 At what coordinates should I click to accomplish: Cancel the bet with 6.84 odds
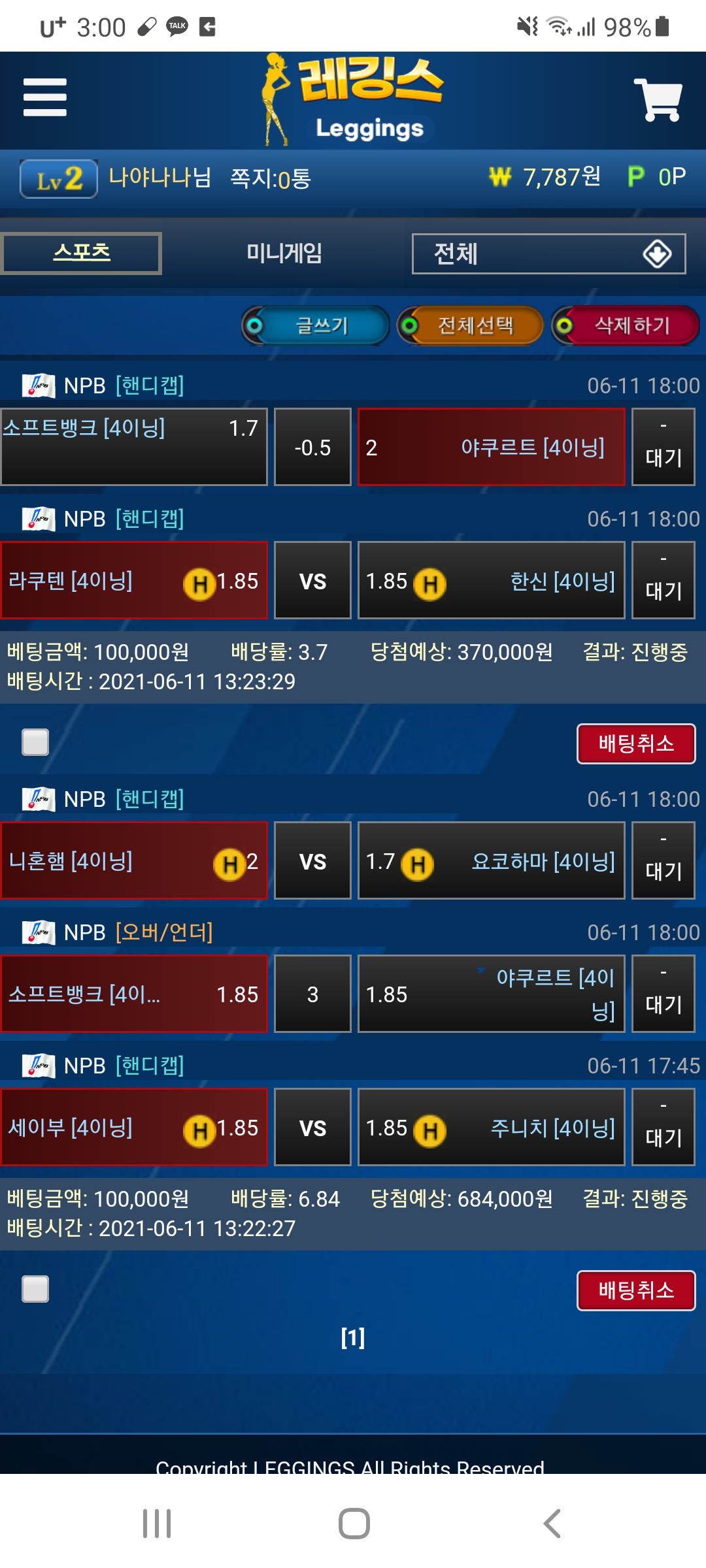635,1290
